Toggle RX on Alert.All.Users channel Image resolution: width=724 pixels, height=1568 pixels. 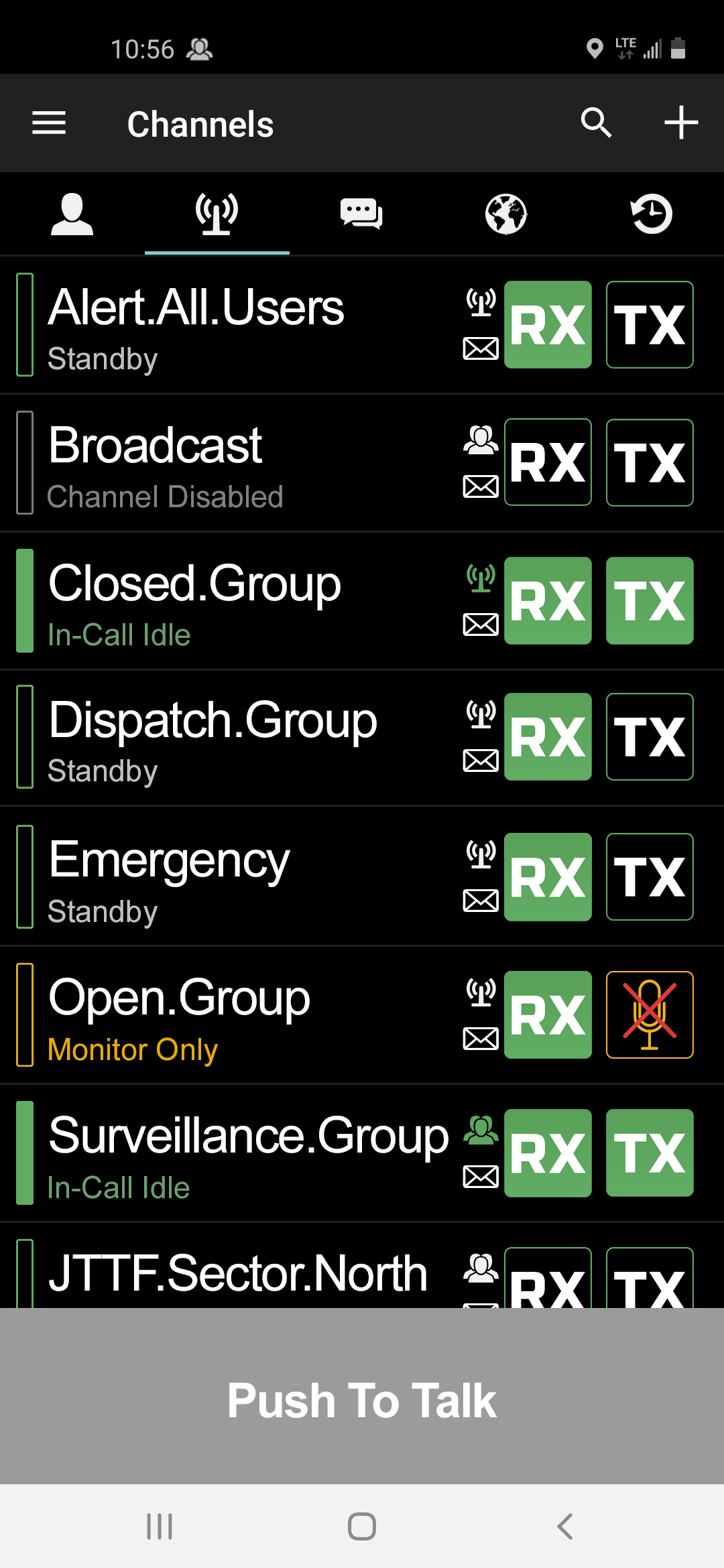click(x=548, y=324)
